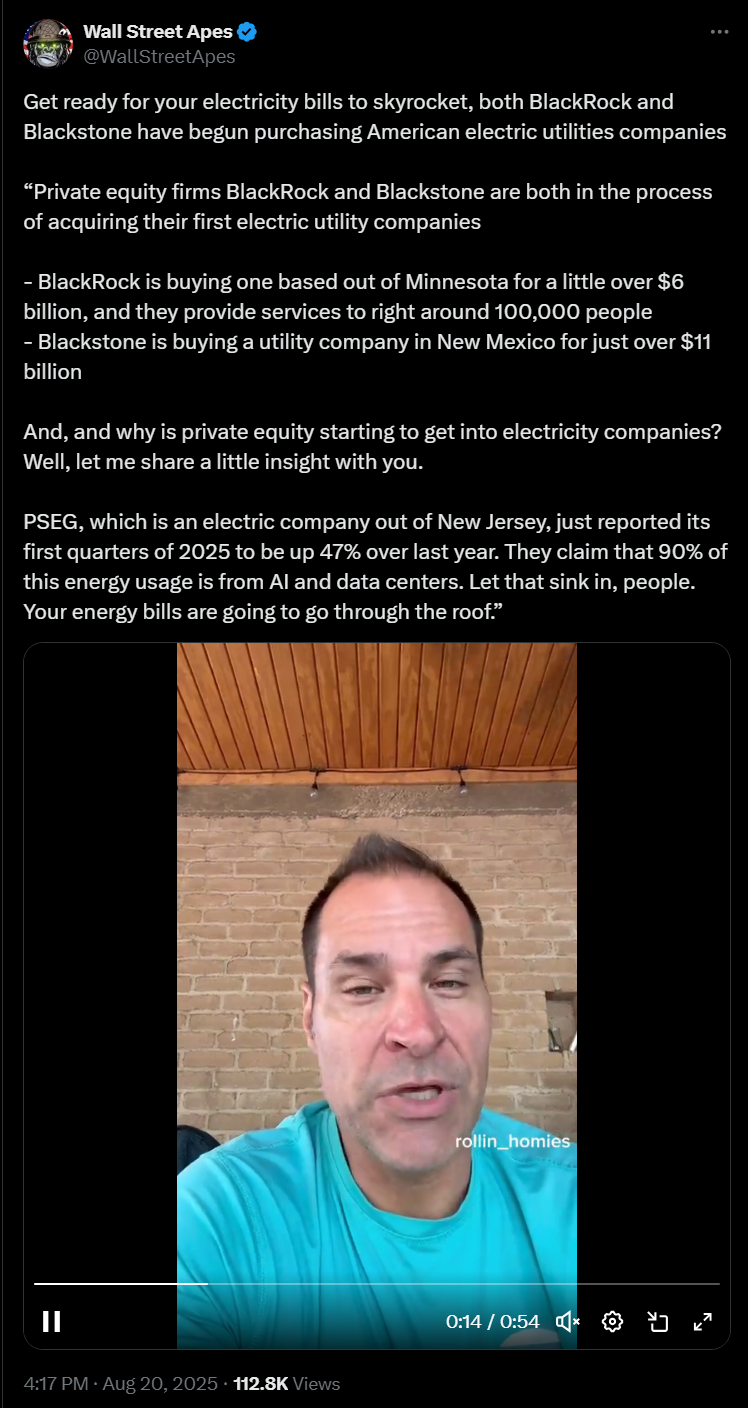Seek along the video progress bar
The width and height of the screenshot is (748, 1408).
376,1283
